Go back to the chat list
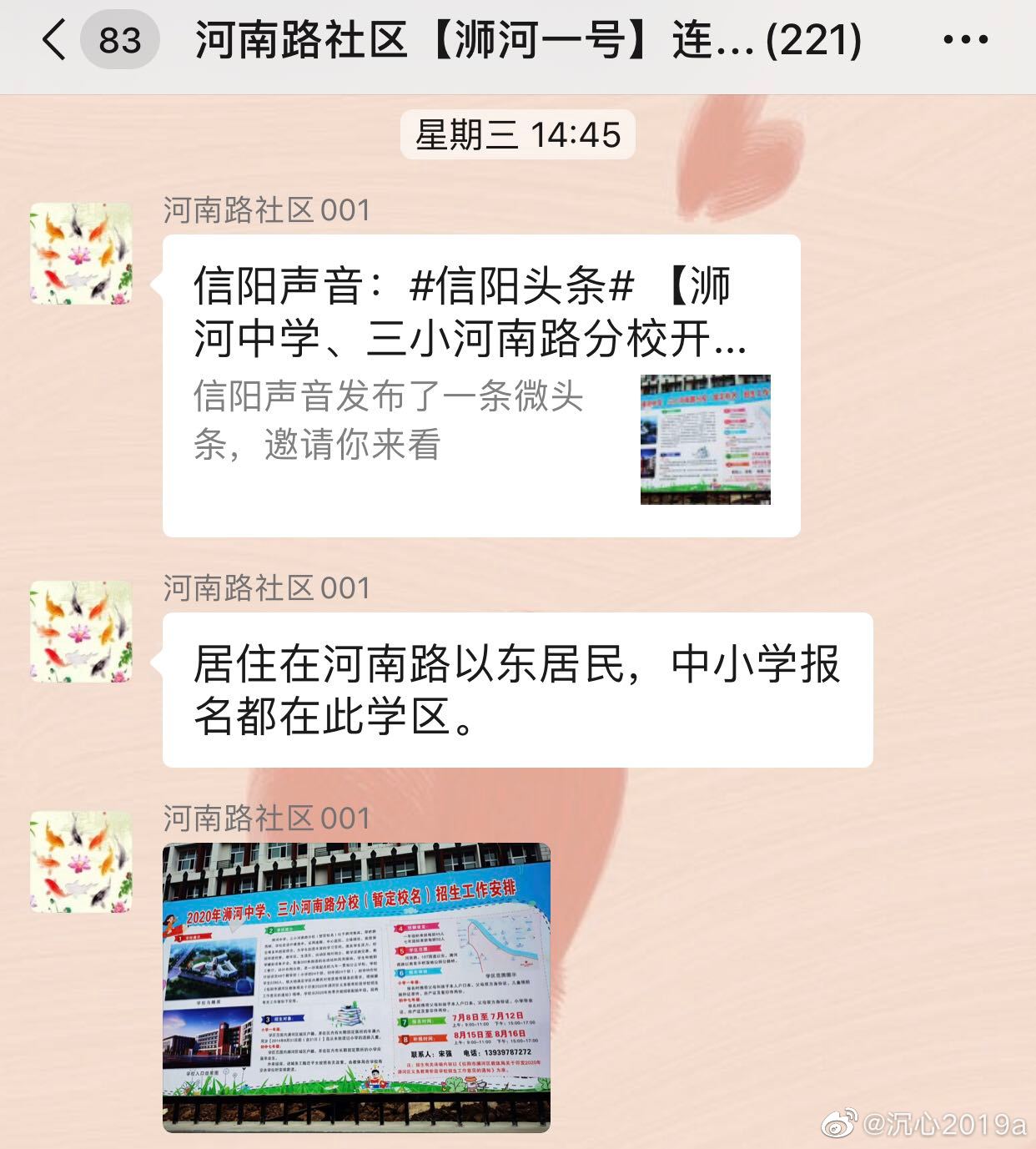Viewport: 1036px width, 1149px height. pos(55,40)
